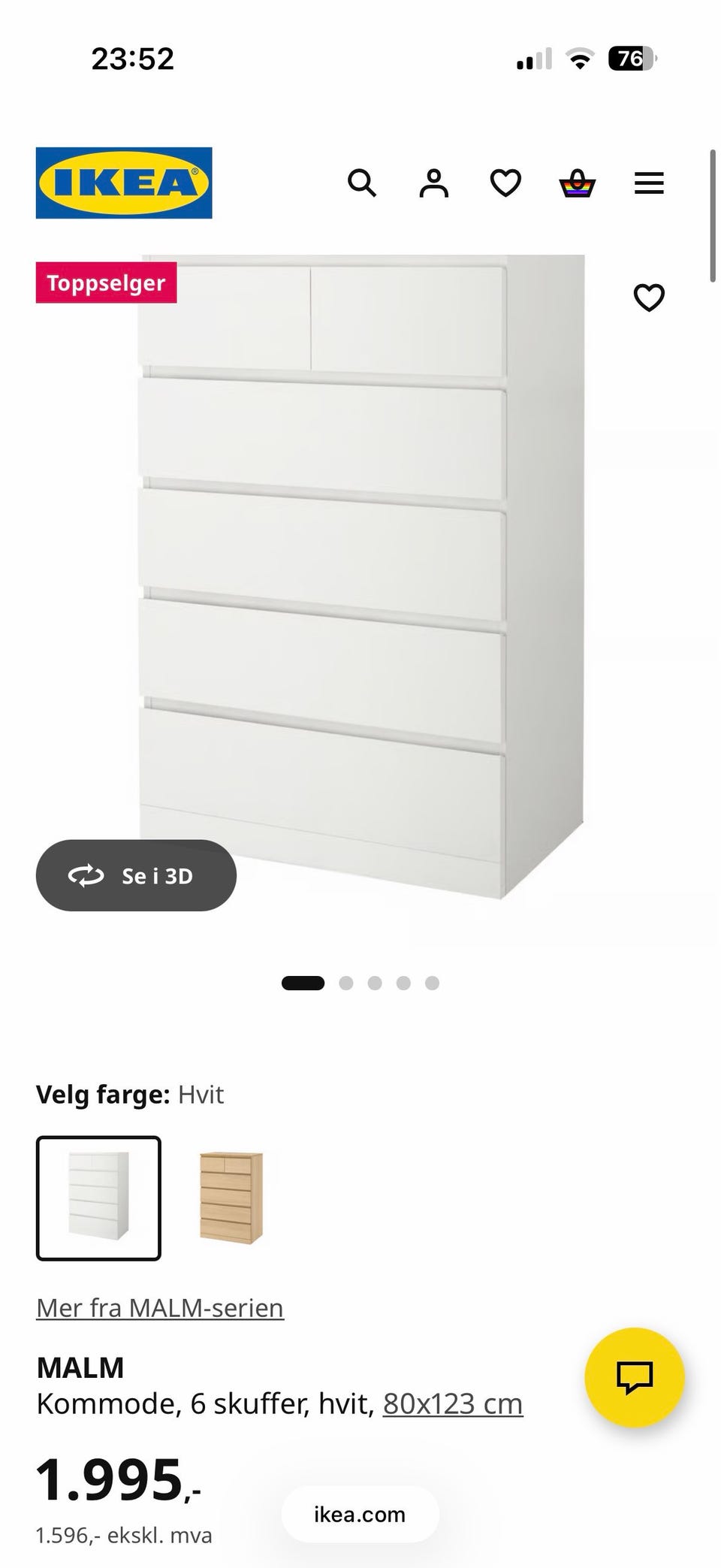The width and height of the screenshot is (721, 1568).
Task: Open Mer fra MALM-serien link
Action: click(x=160, y=1308)
